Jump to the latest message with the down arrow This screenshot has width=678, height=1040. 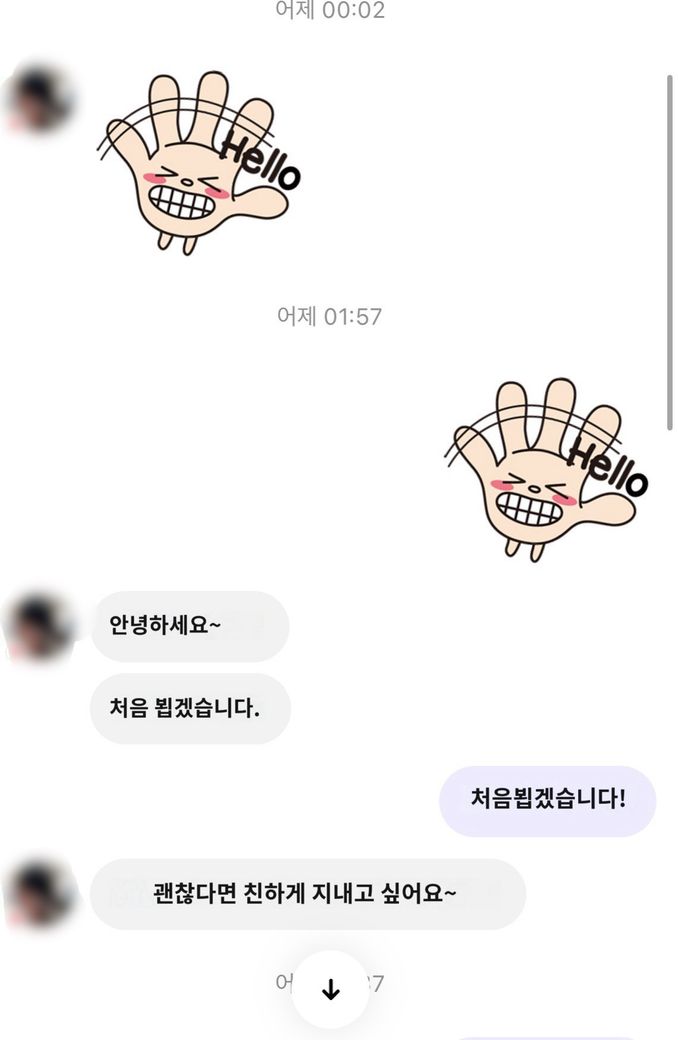tap(331, 990)
